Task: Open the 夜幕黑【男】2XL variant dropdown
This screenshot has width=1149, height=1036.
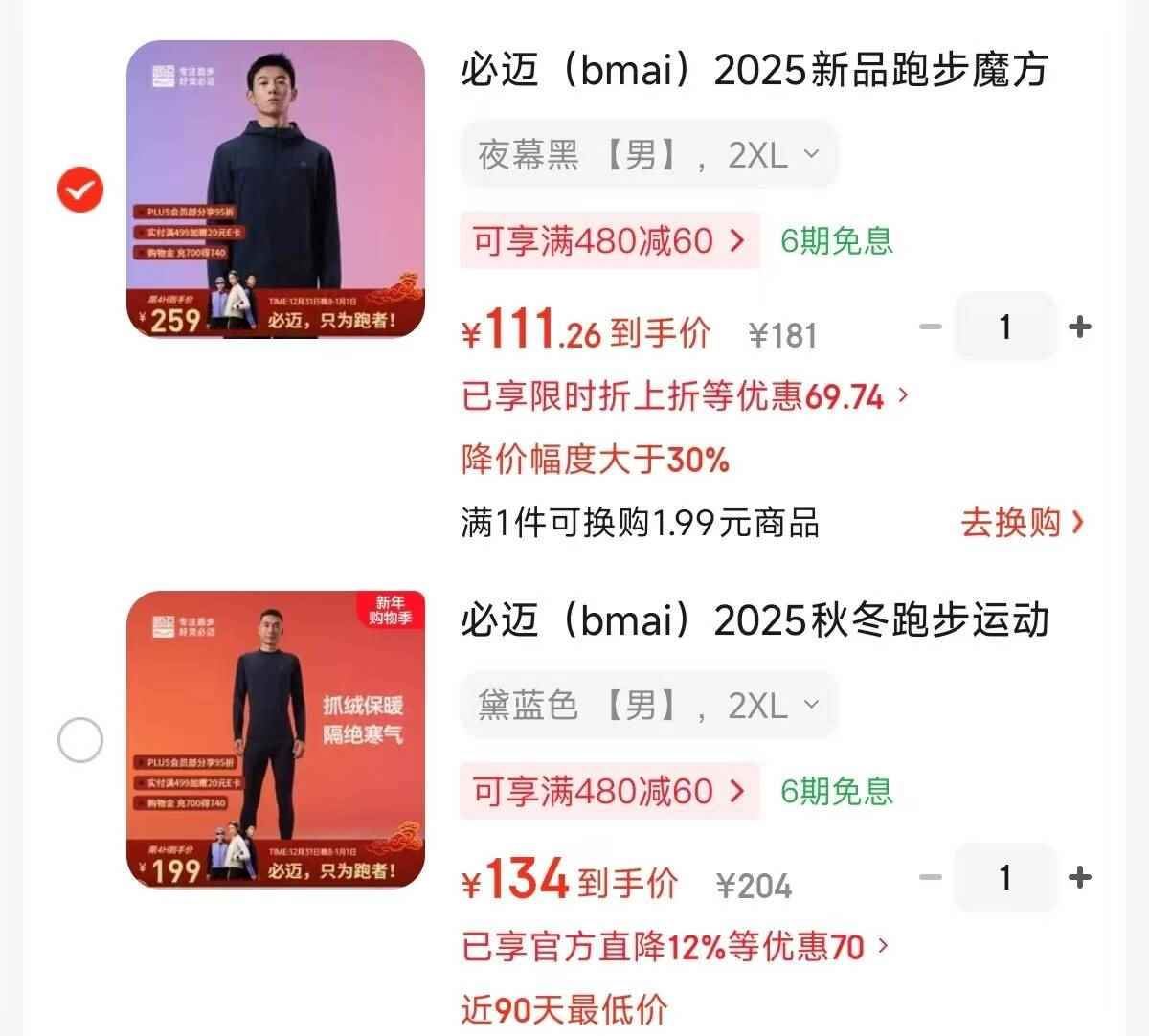Action: pyautogui.click(x=648, y=154)
